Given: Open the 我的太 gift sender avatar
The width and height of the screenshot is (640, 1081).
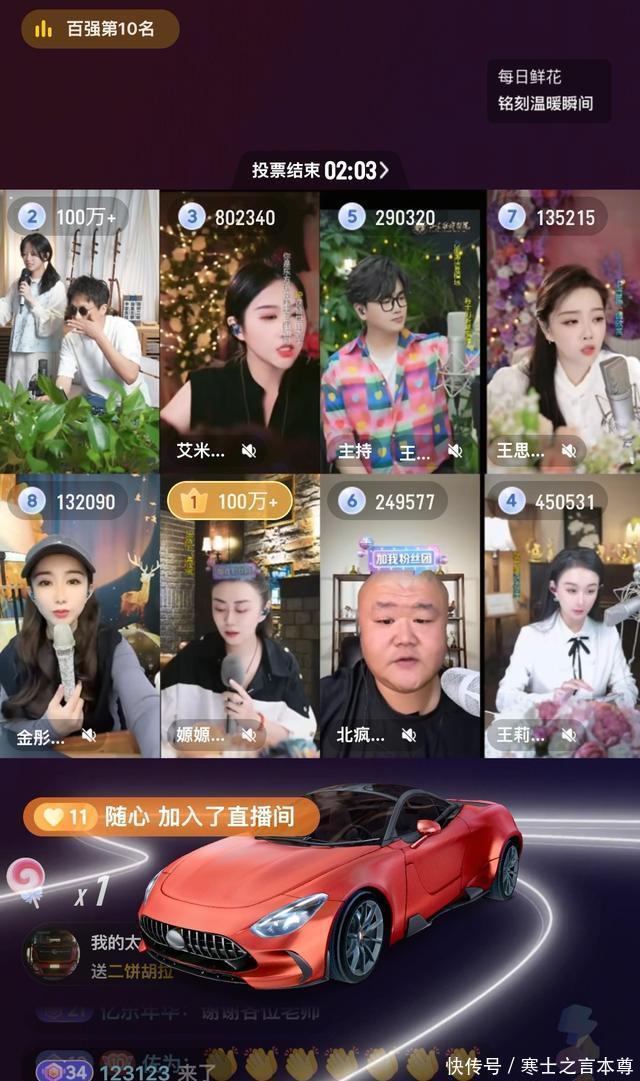Looking at the screenshot, I should pyautogui.click(x=52, y=951).
